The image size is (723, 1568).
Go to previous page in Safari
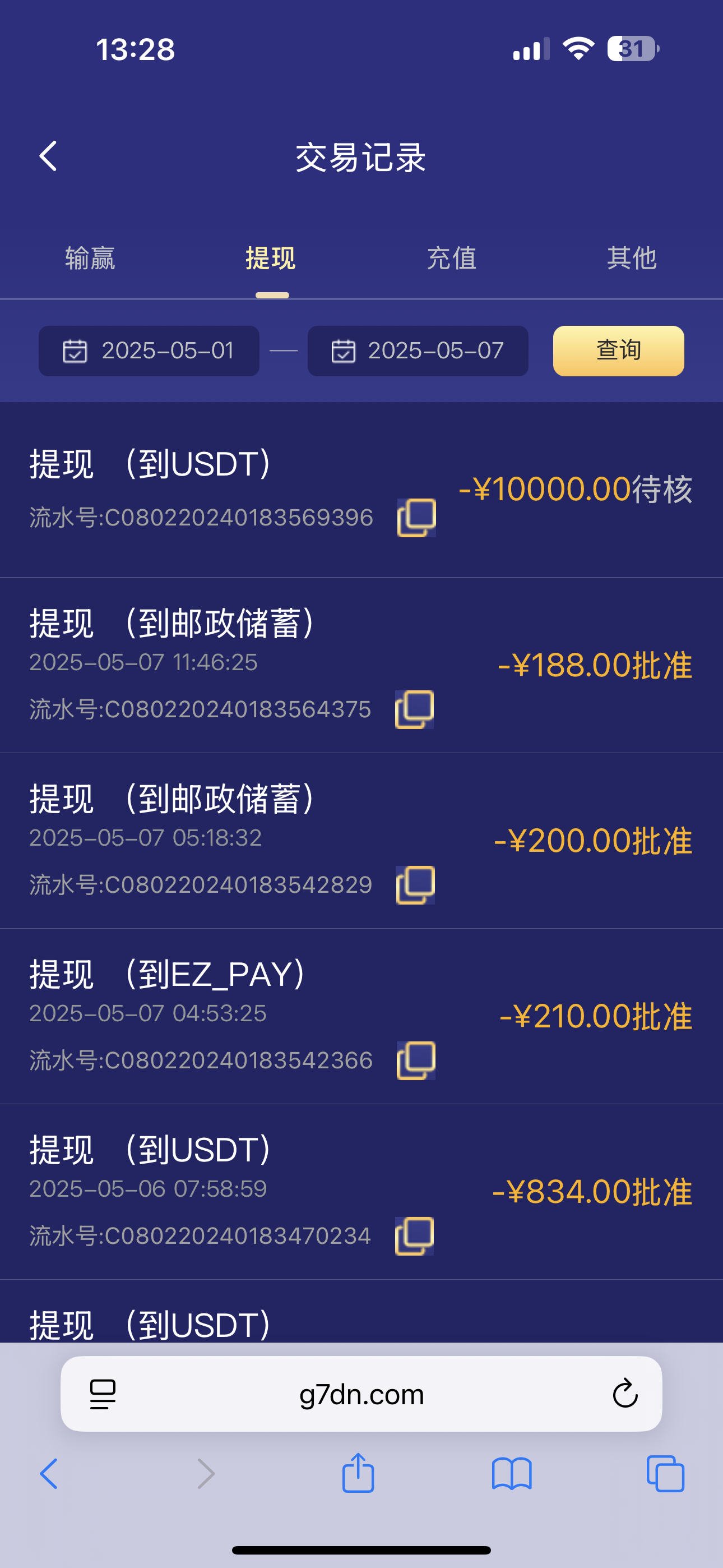pos(49,1474)
